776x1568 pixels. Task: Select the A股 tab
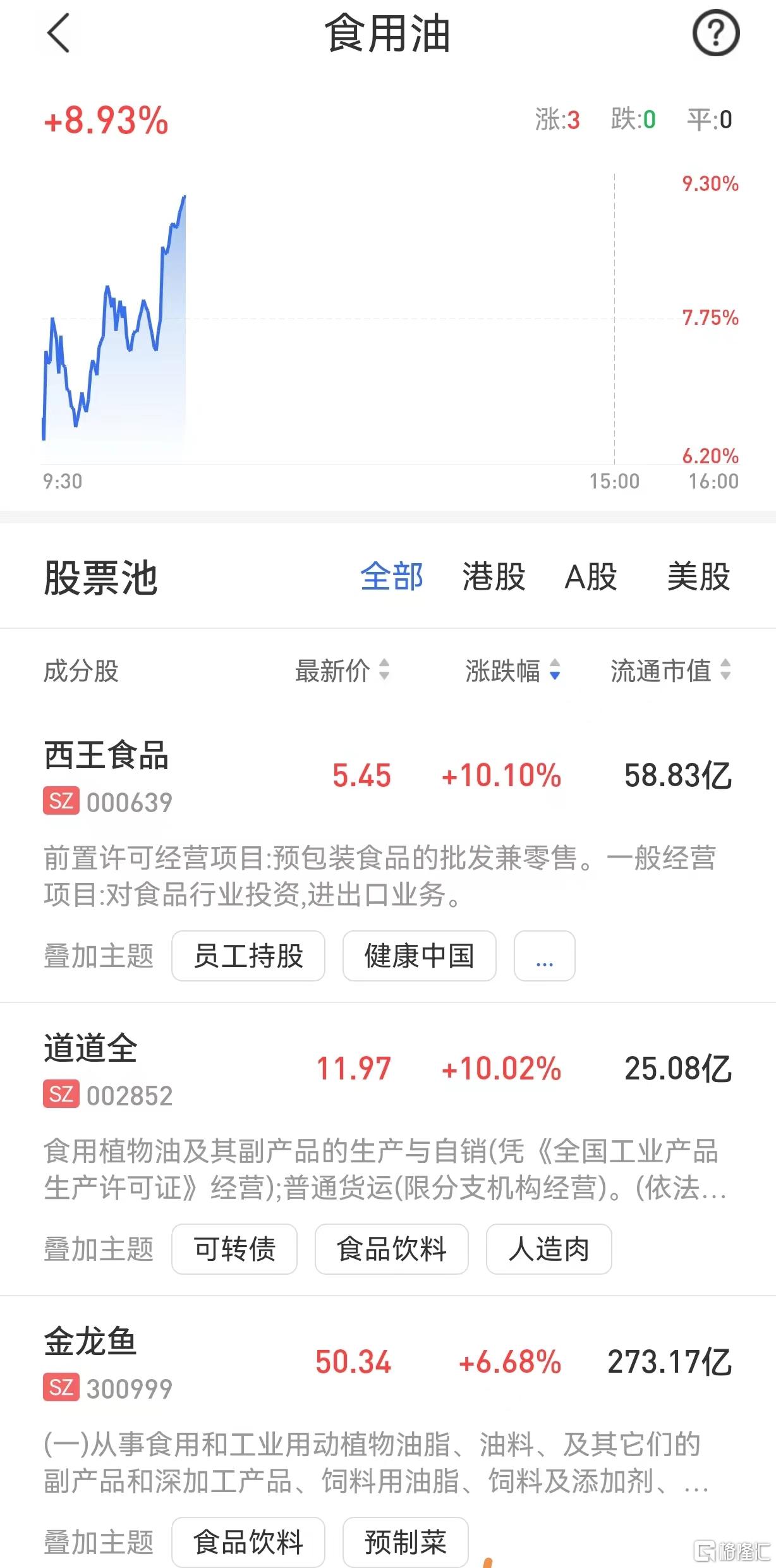[591, 576]
